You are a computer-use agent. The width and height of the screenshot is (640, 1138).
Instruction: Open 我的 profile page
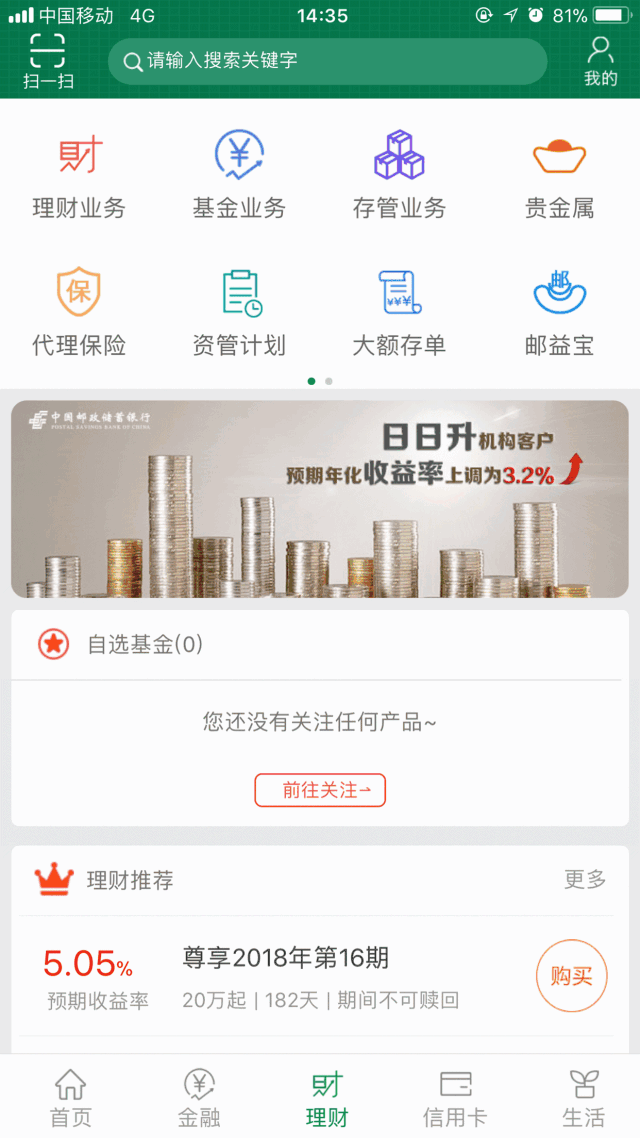point(600,60)
